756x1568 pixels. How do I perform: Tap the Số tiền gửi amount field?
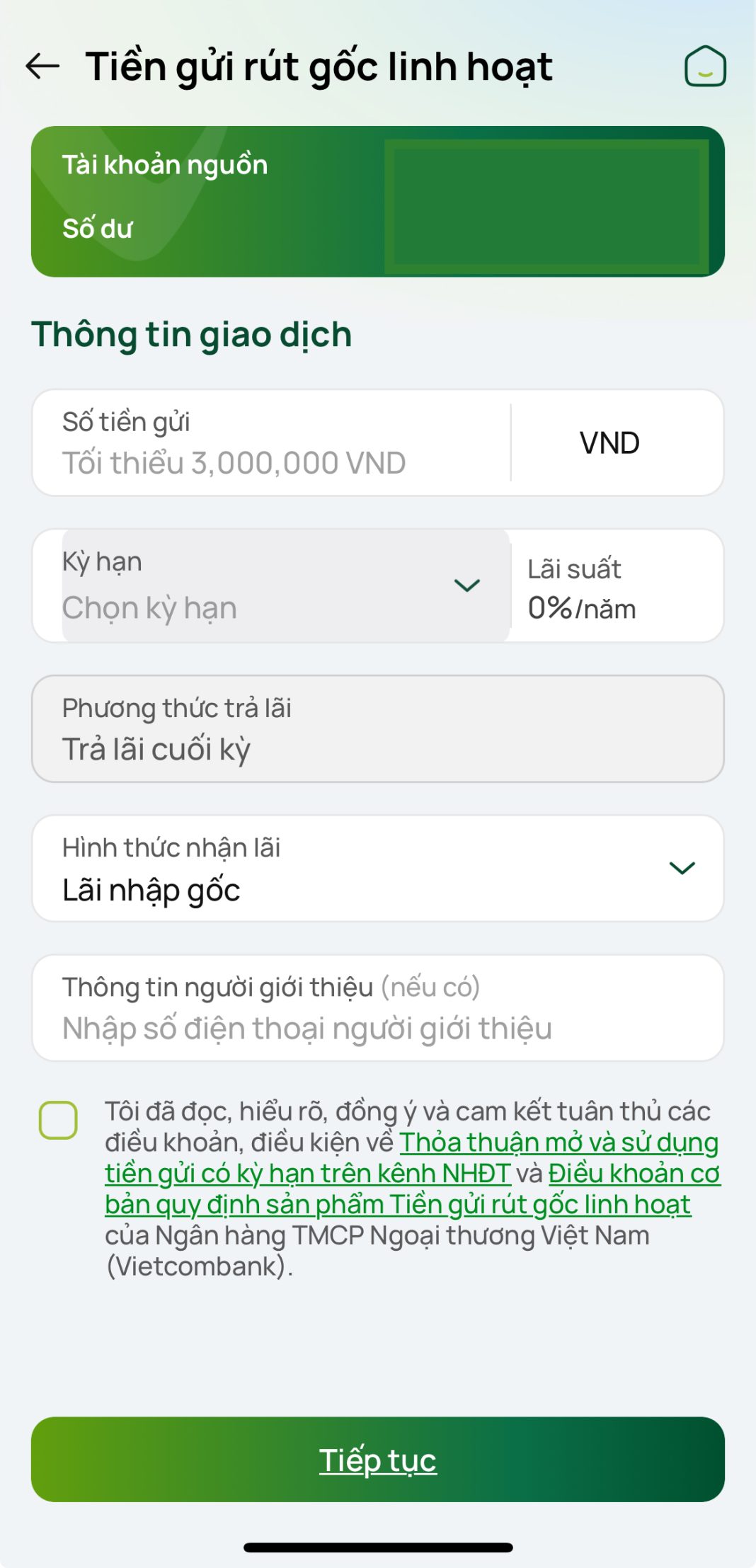click(x=272, y=442)
